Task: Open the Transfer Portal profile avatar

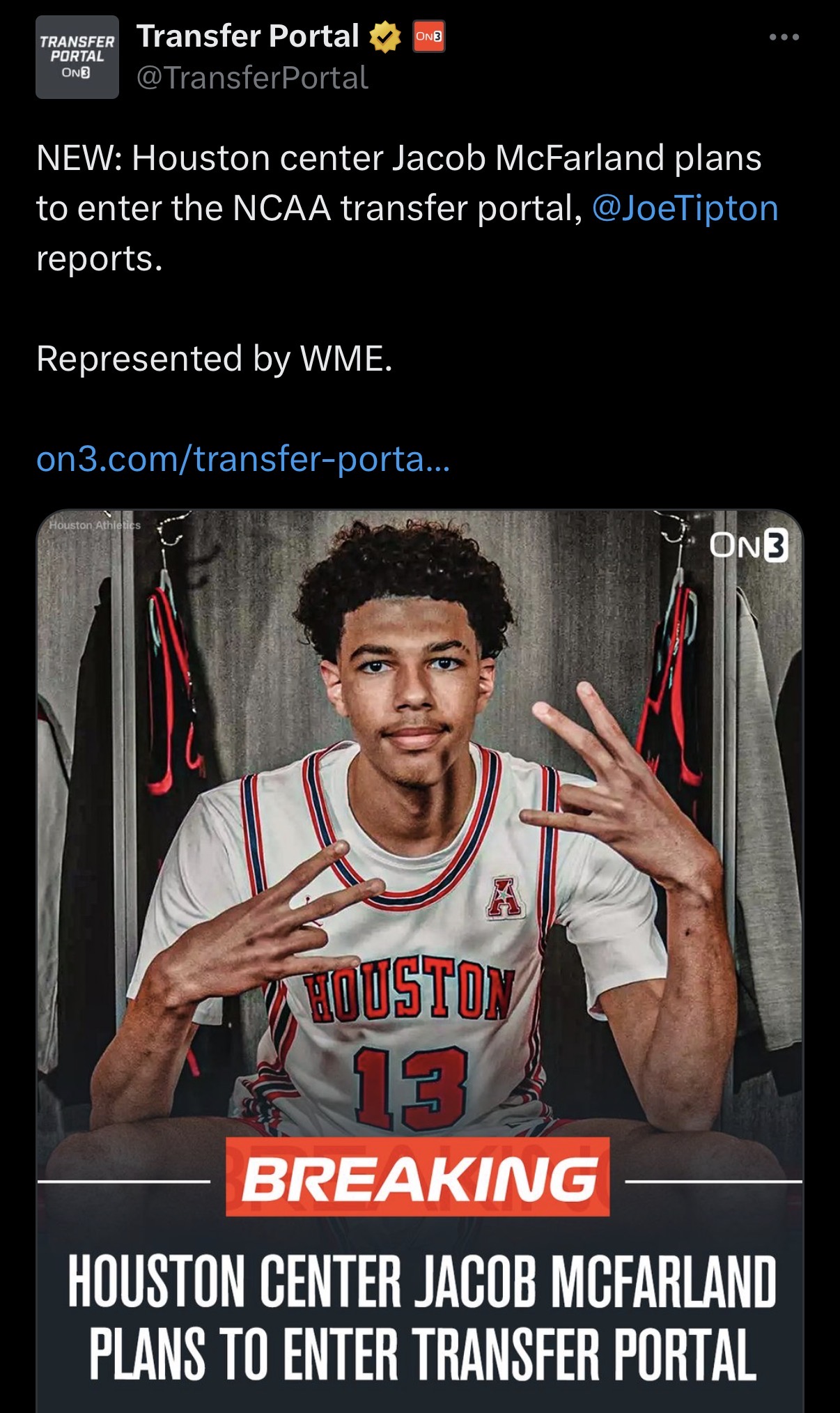Action: (77, 57)
